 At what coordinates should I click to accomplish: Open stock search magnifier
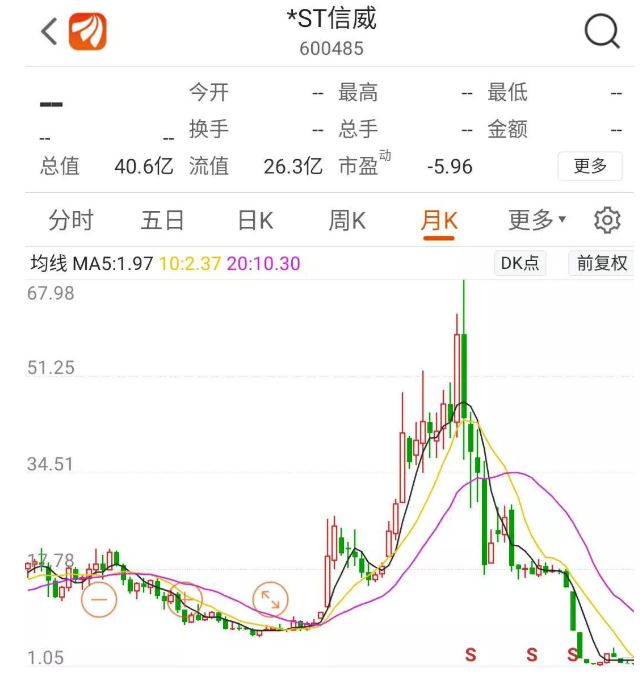click(601, 32)
